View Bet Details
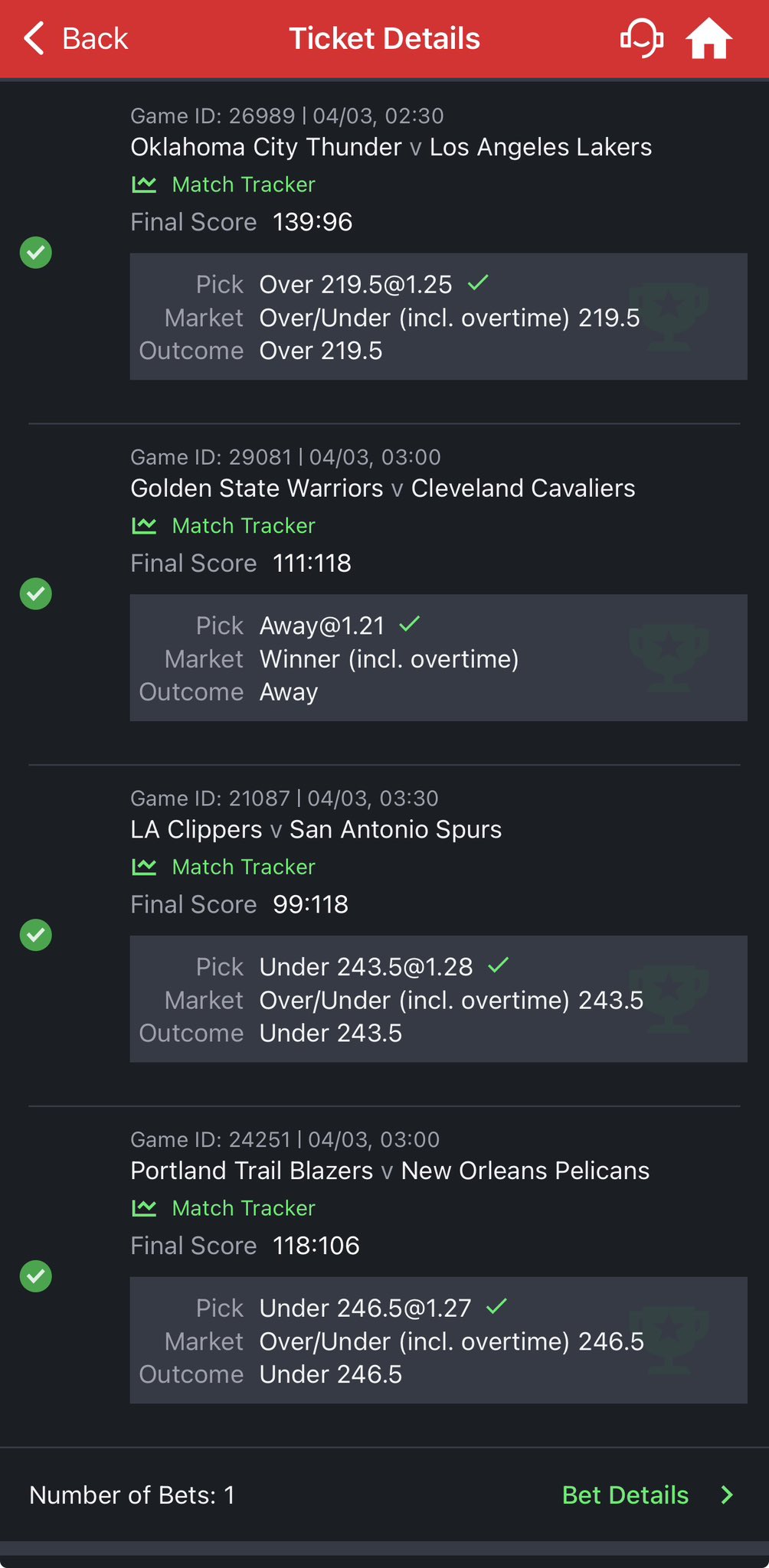Viewport: 769px width, 1568px height. (647, 1495)
